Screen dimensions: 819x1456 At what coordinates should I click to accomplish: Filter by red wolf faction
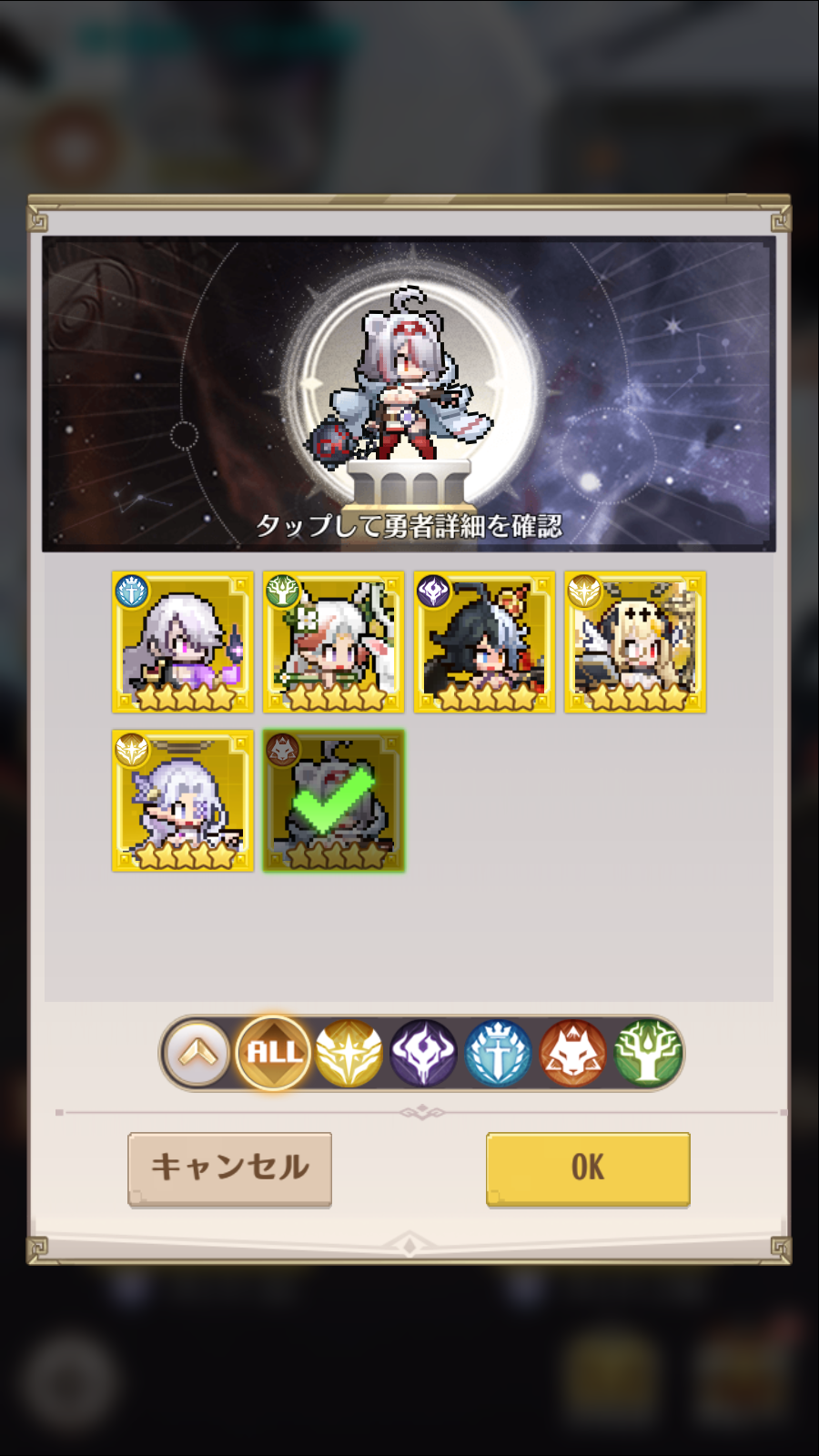[572, 1053]
